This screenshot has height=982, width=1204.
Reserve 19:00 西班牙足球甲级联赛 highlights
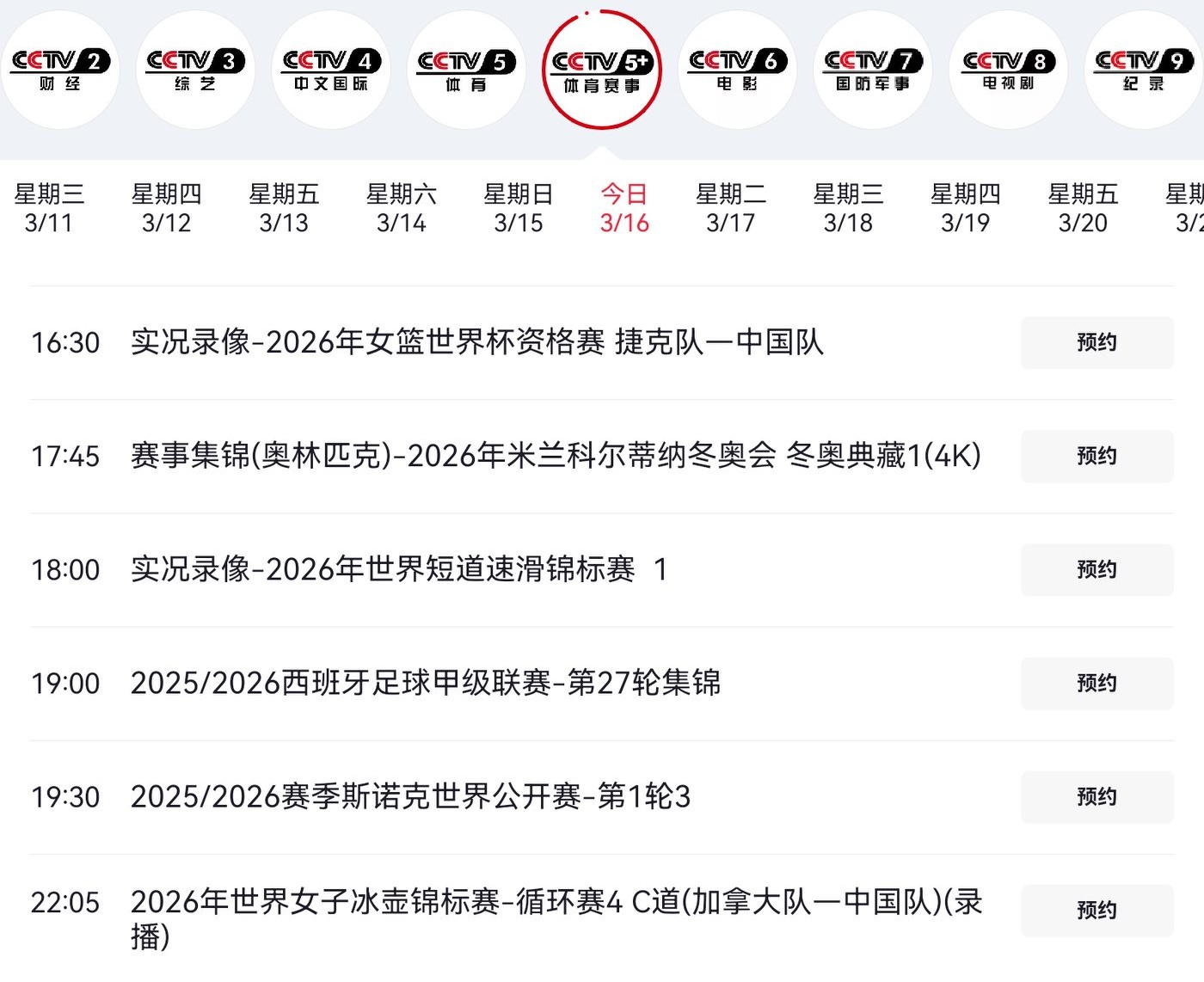coord(1096,683)
